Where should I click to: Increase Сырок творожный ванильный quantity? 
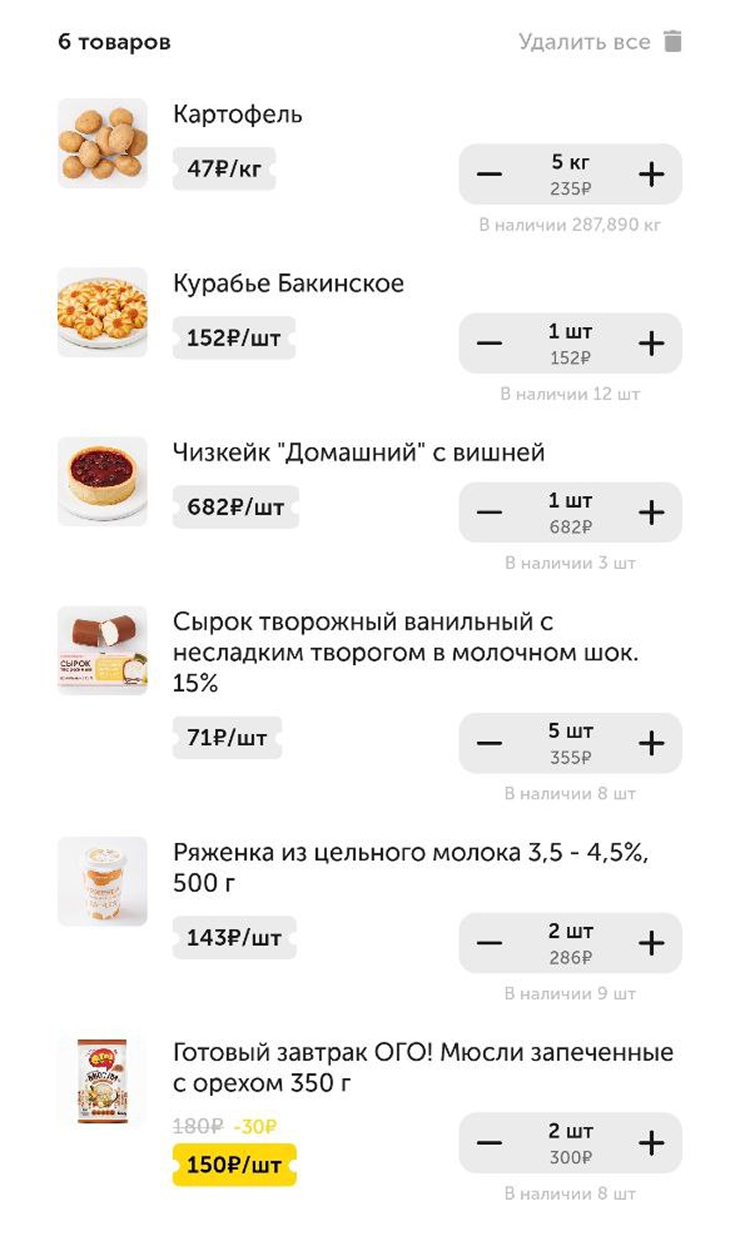coord(651,744)
